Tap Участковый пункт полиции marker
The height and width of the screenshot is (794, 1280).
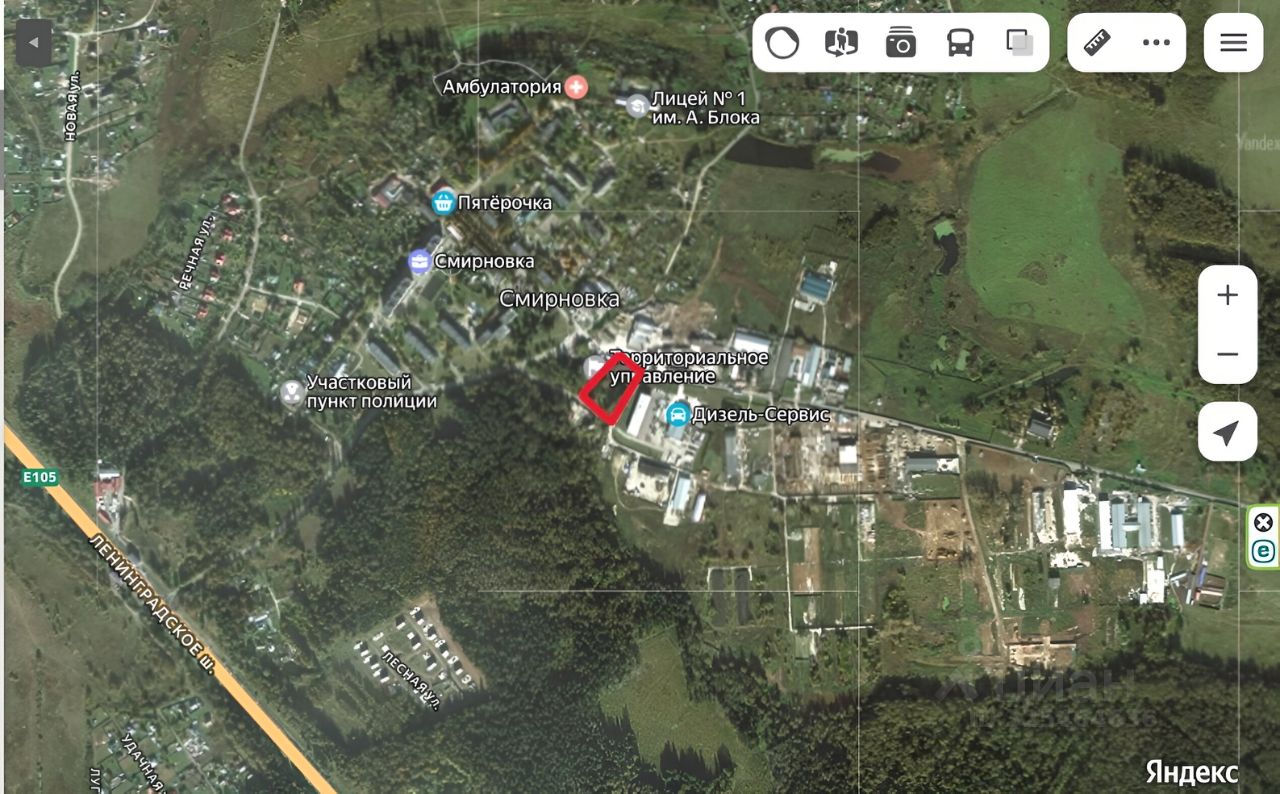(x=291, y=392)
